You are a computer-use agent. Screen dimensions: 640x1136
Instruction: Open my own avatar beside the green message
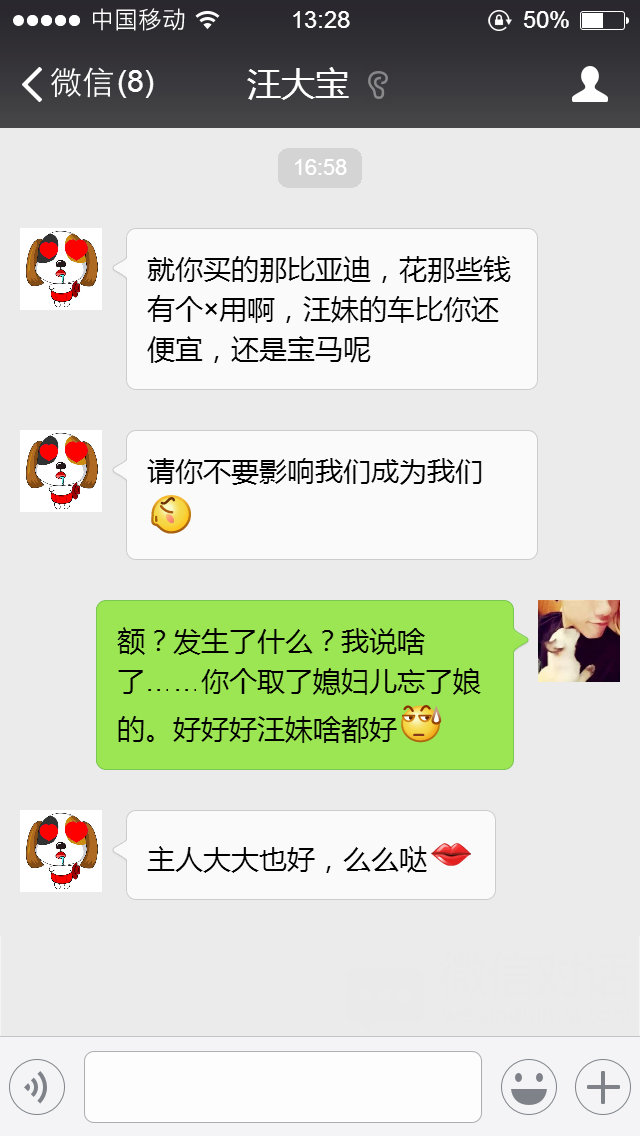point(578,641)
